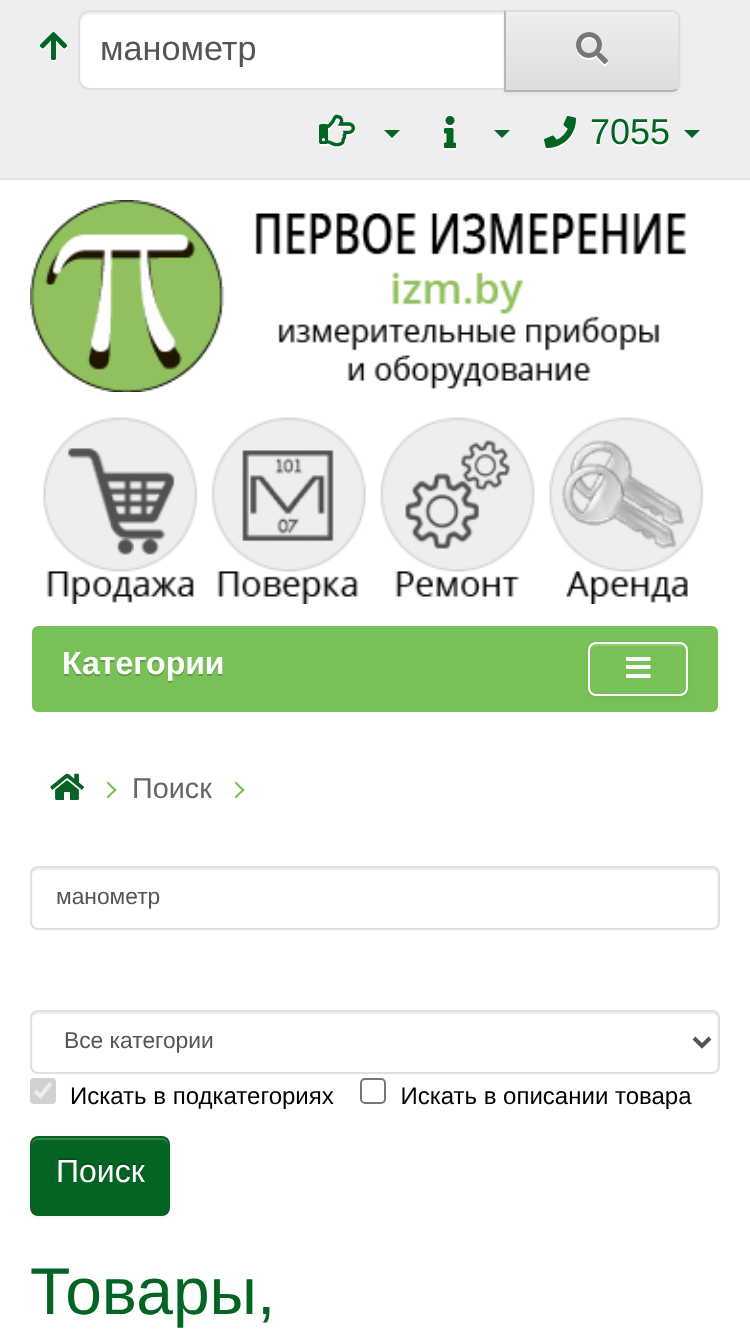750x1334 pixels.
Task: Edit the search criteria field below breadcrumbs
Action: (x=375, y=898)
